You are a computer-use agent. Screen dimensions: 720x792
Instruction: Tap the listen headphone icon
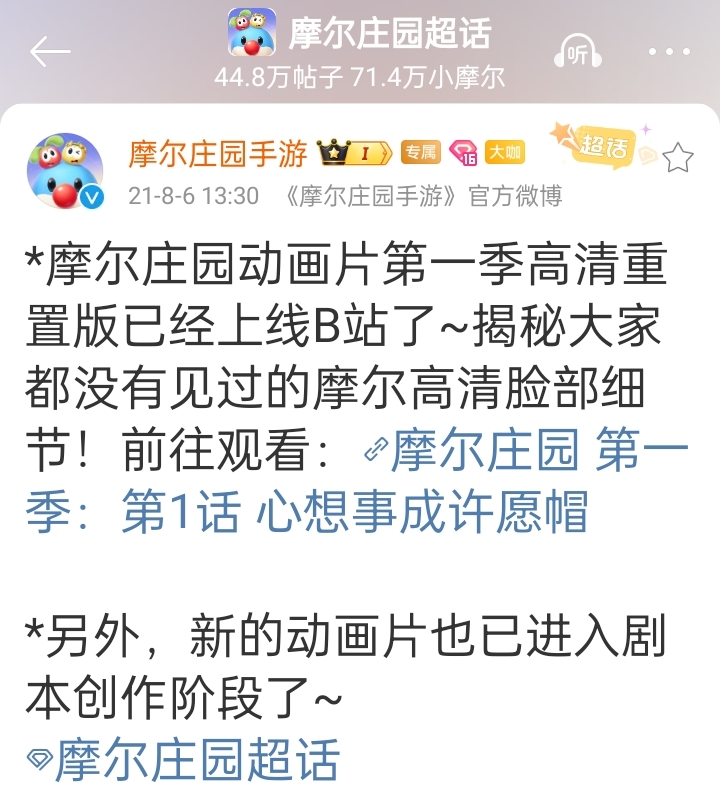point(579,53)
